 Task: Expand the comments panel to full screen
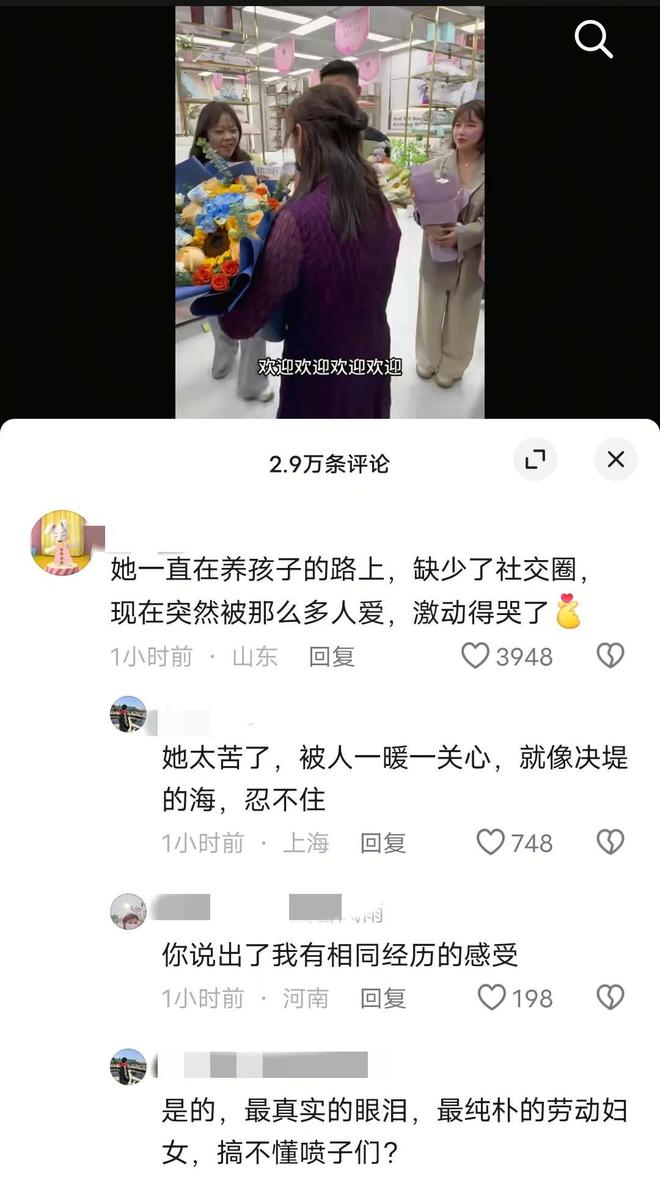pyautogui.click(x=536, y=459)
